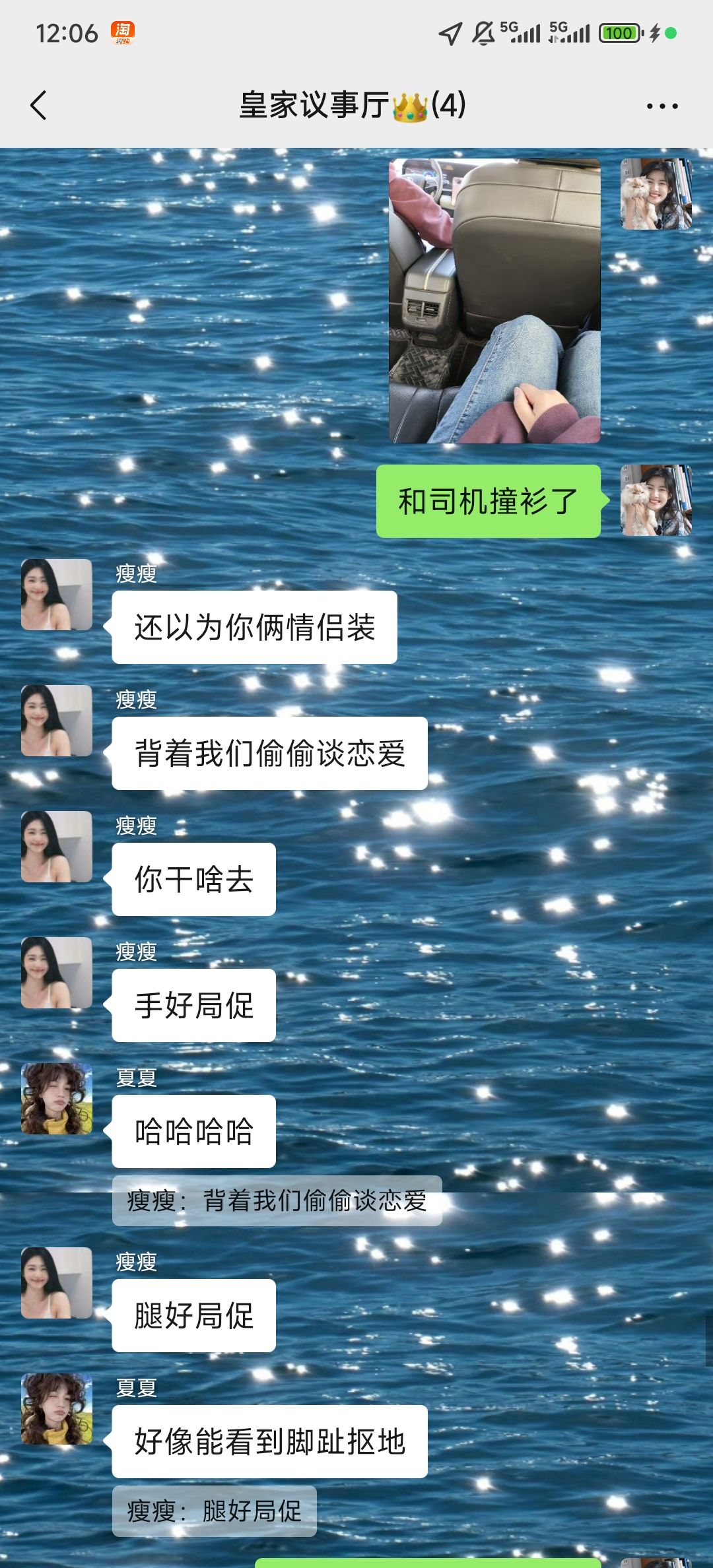
Task: Tap the location arrow icon in status bar
Action: tap(451, 33)
